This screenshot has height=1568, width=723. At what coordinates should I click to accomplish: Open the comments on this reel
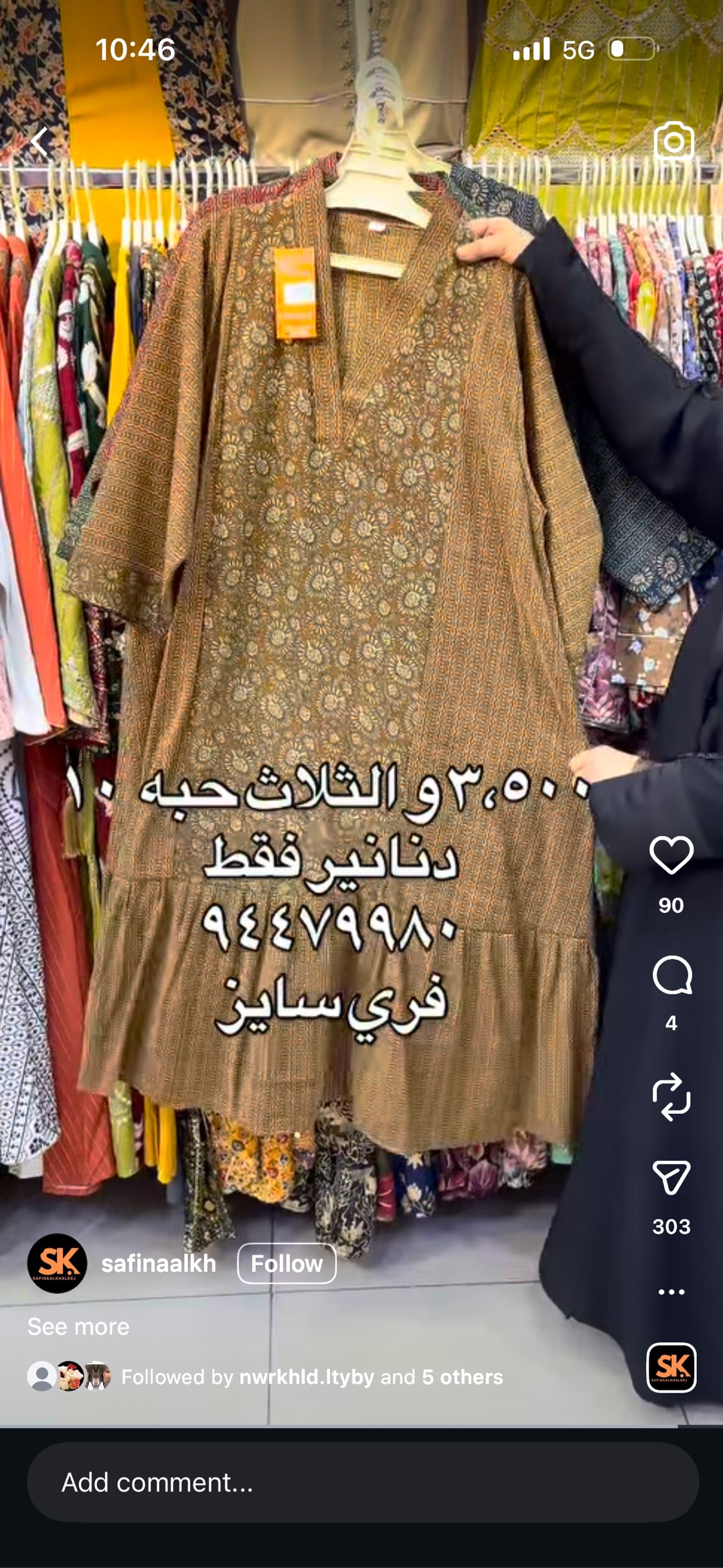coord(671,975)
